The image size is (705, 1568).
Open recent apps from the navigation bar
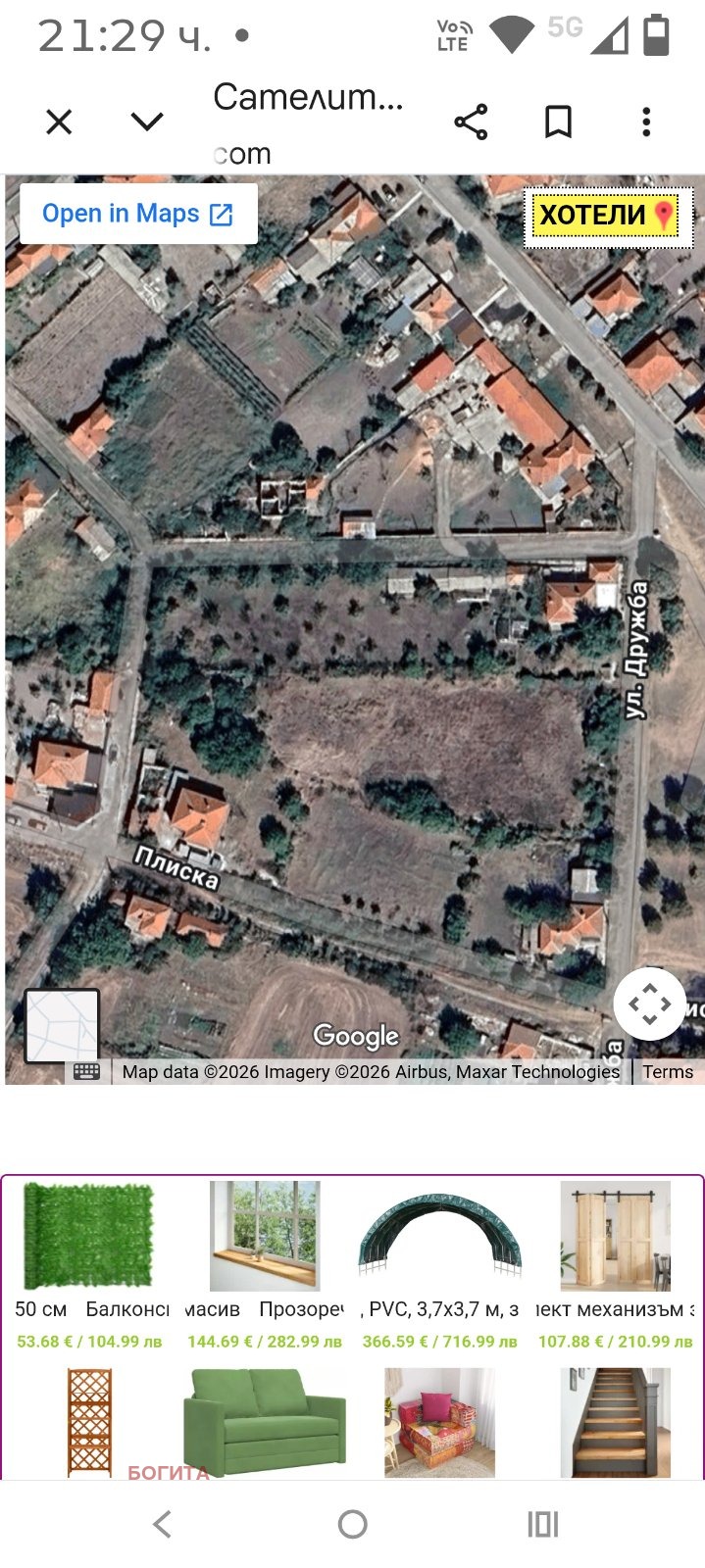pyautogui.click(x=542, y=1524)
